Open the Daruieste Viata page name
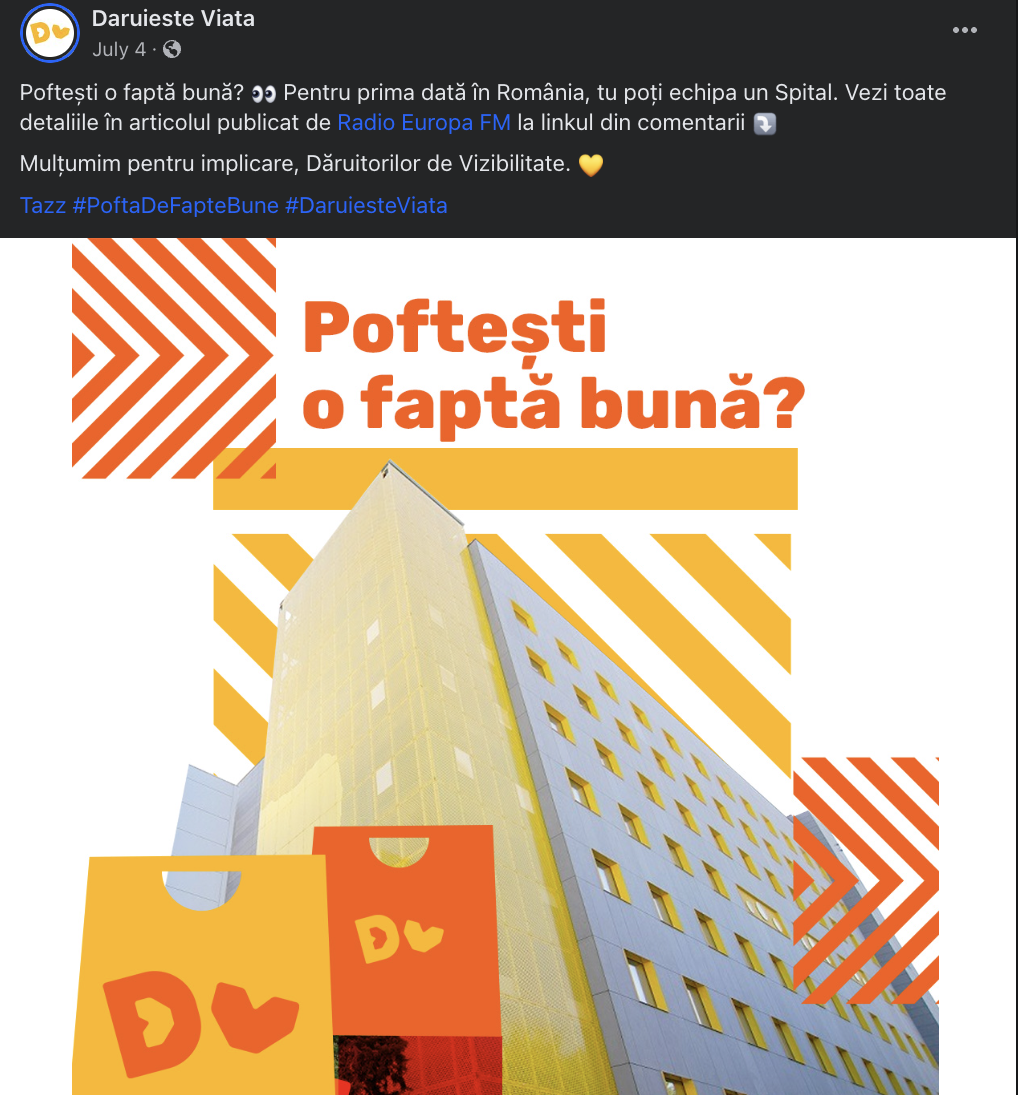 173,18
